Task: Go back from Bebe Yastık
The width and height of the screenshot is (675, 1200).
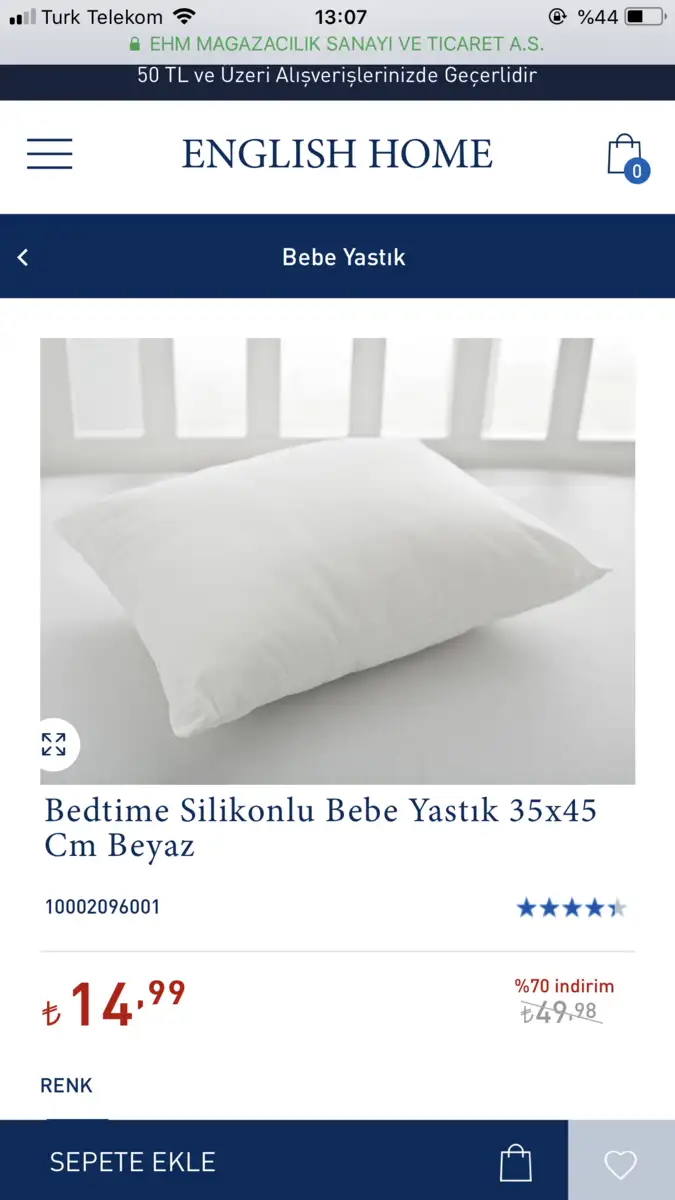Action: coord(23,257)
